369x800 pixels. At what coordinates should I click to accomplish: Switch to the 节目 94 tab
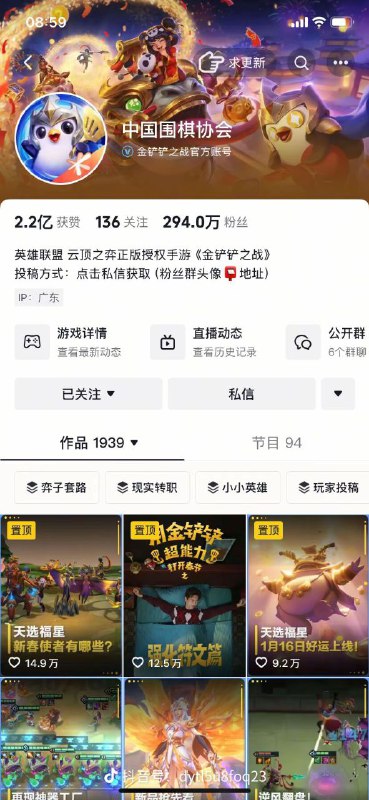click(277, 442)
